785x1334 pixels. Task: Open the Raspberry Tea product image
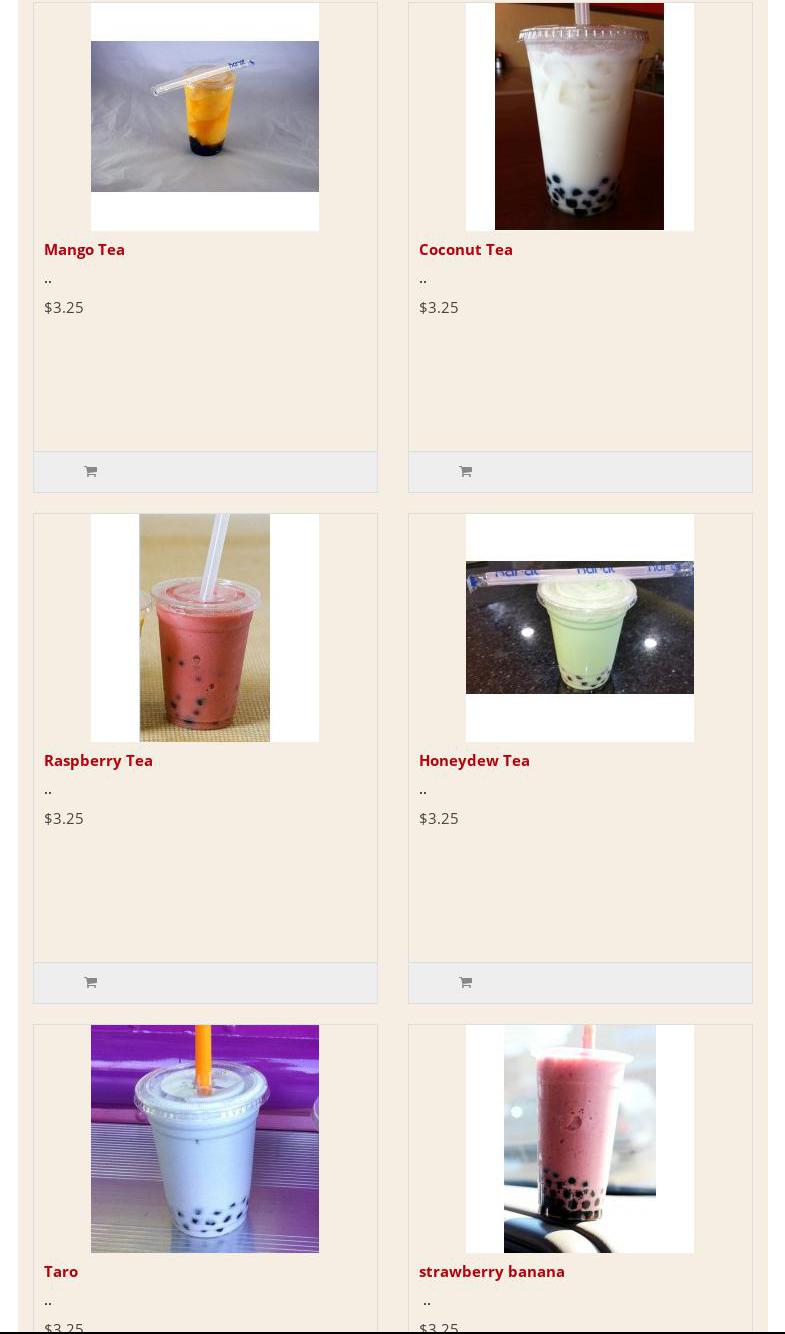point(205,628)
